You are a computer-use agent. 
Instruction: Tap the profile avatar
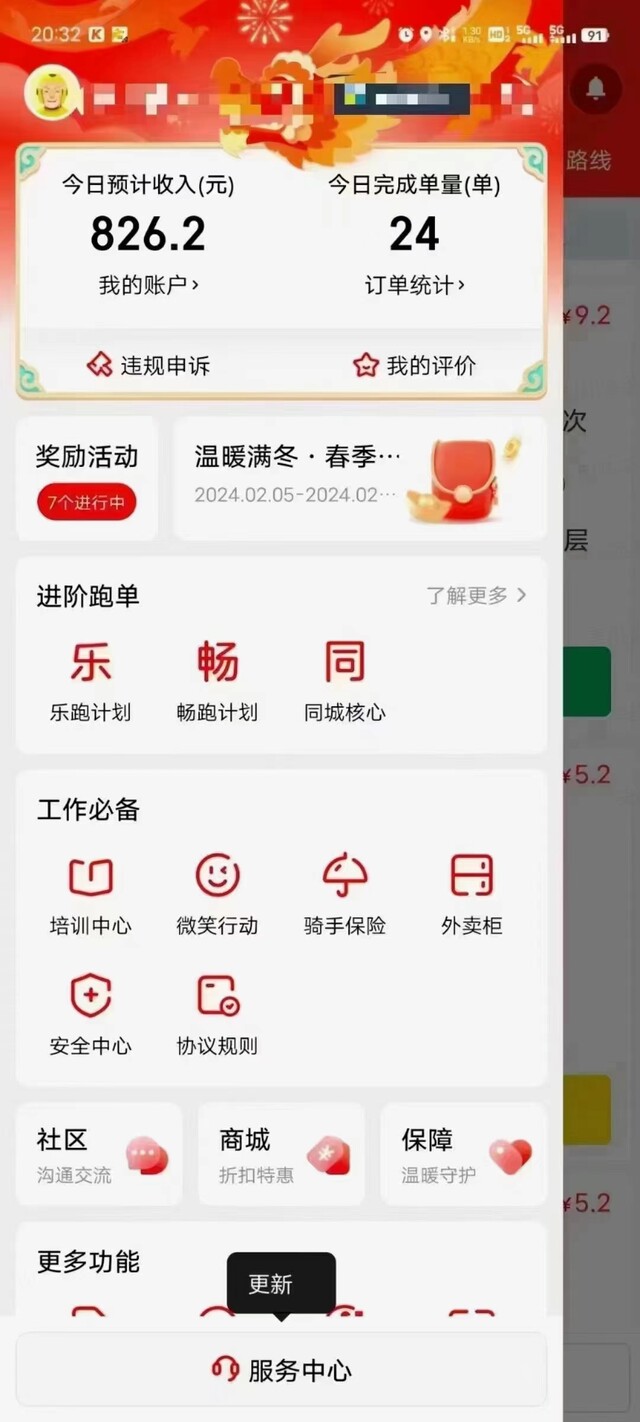point(52,93)
